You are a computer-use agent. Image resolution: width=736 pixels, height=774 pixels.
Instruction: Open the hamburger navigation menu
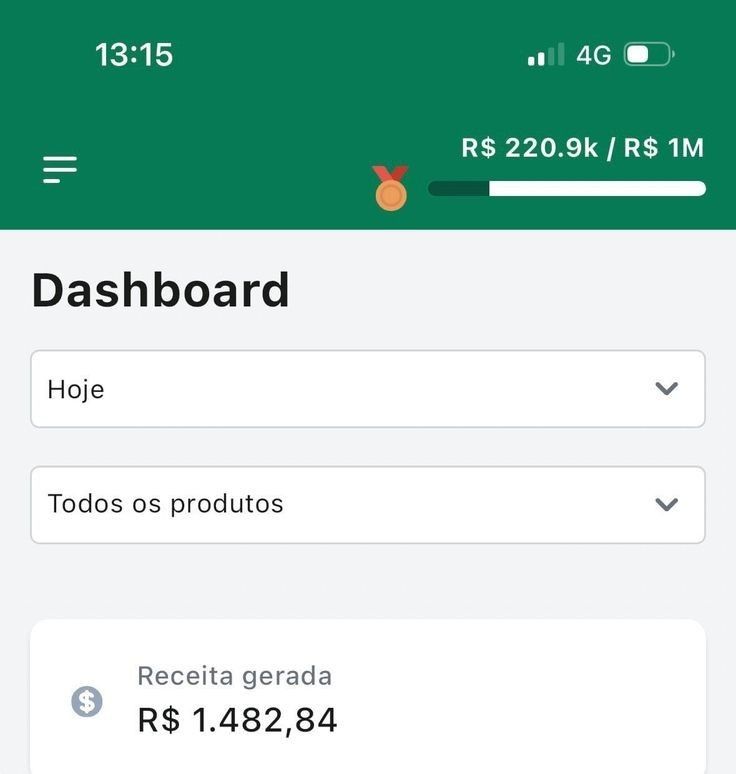click(x=60, y=169)
